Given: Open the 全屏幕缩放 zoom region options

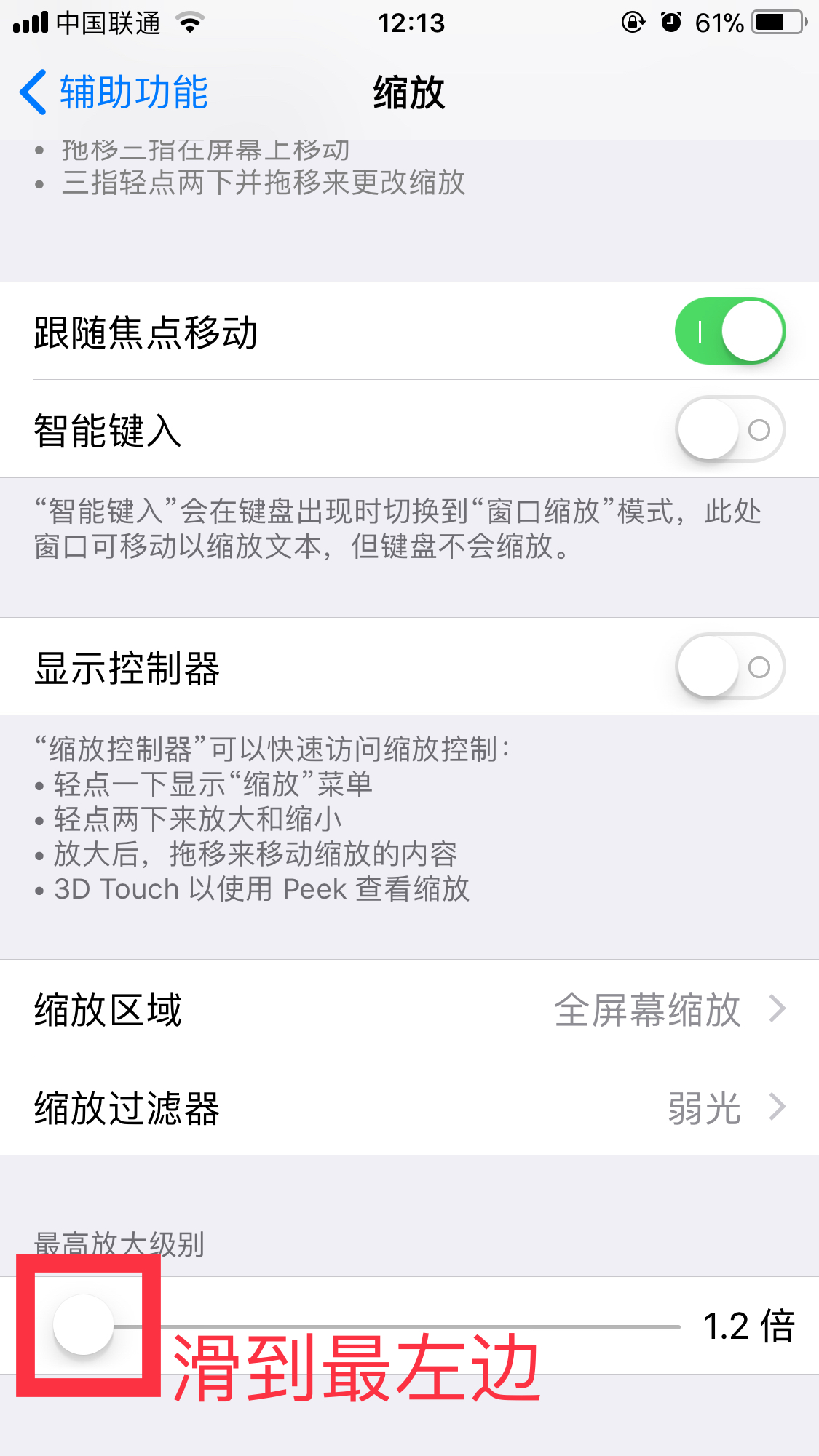Looking at the screenshot, I should (646, 1009).
